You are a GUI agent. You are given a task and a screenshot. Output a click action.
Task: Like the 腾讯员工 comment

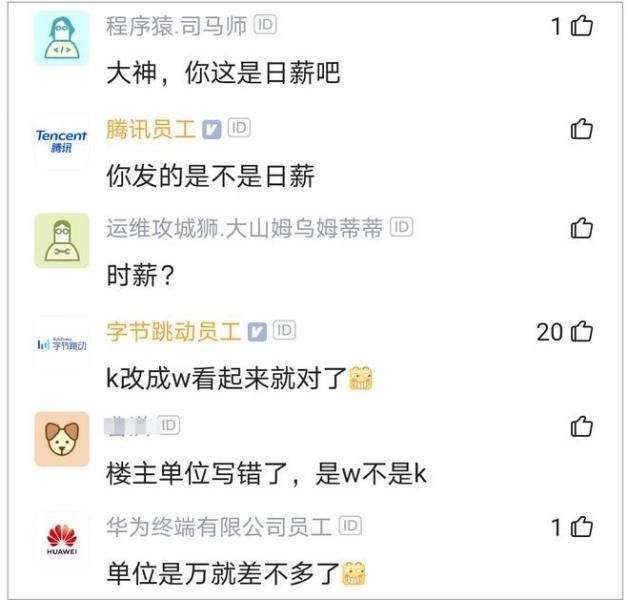pyautogui.click(x=582, y=129)
